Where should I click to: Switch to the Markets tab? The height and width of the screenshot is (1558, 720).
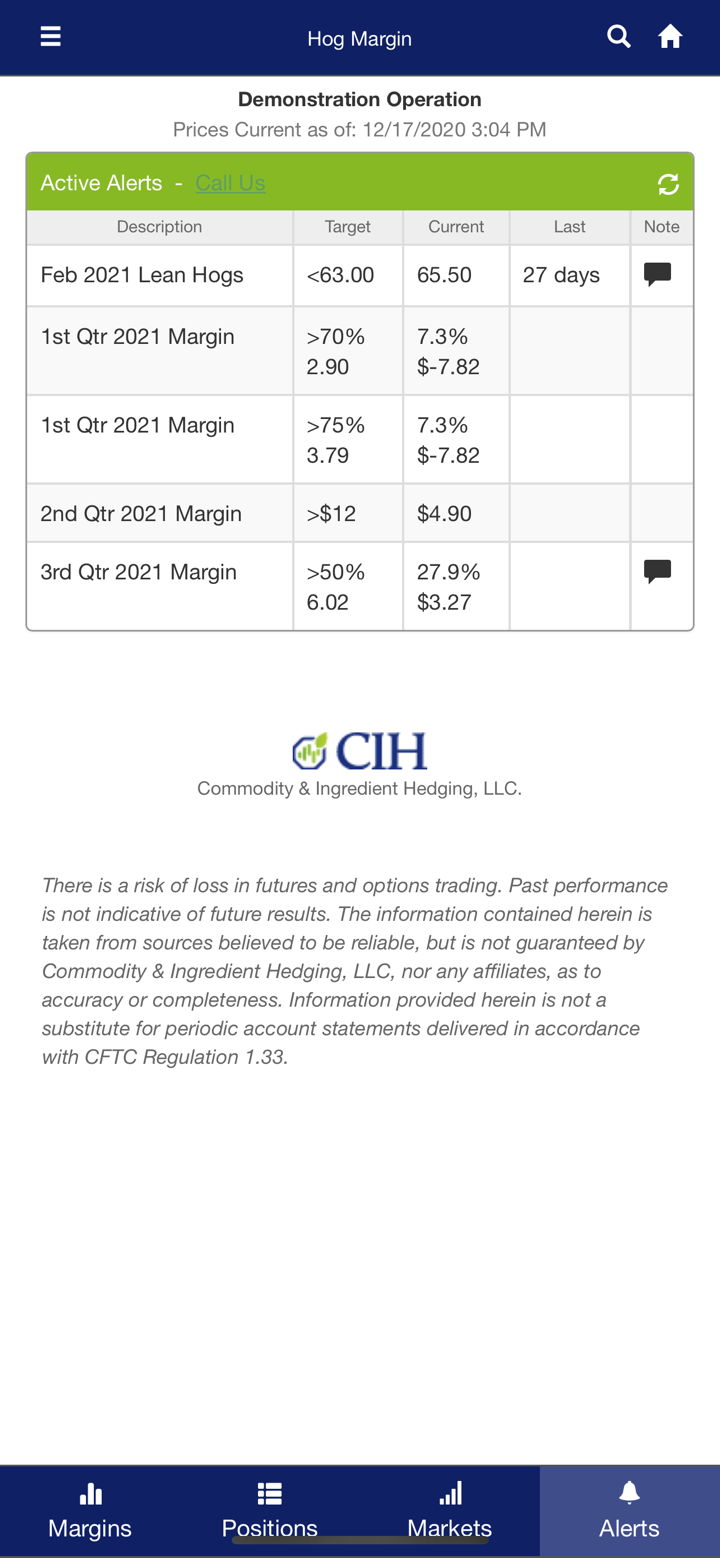click(x=450, y=1510)
